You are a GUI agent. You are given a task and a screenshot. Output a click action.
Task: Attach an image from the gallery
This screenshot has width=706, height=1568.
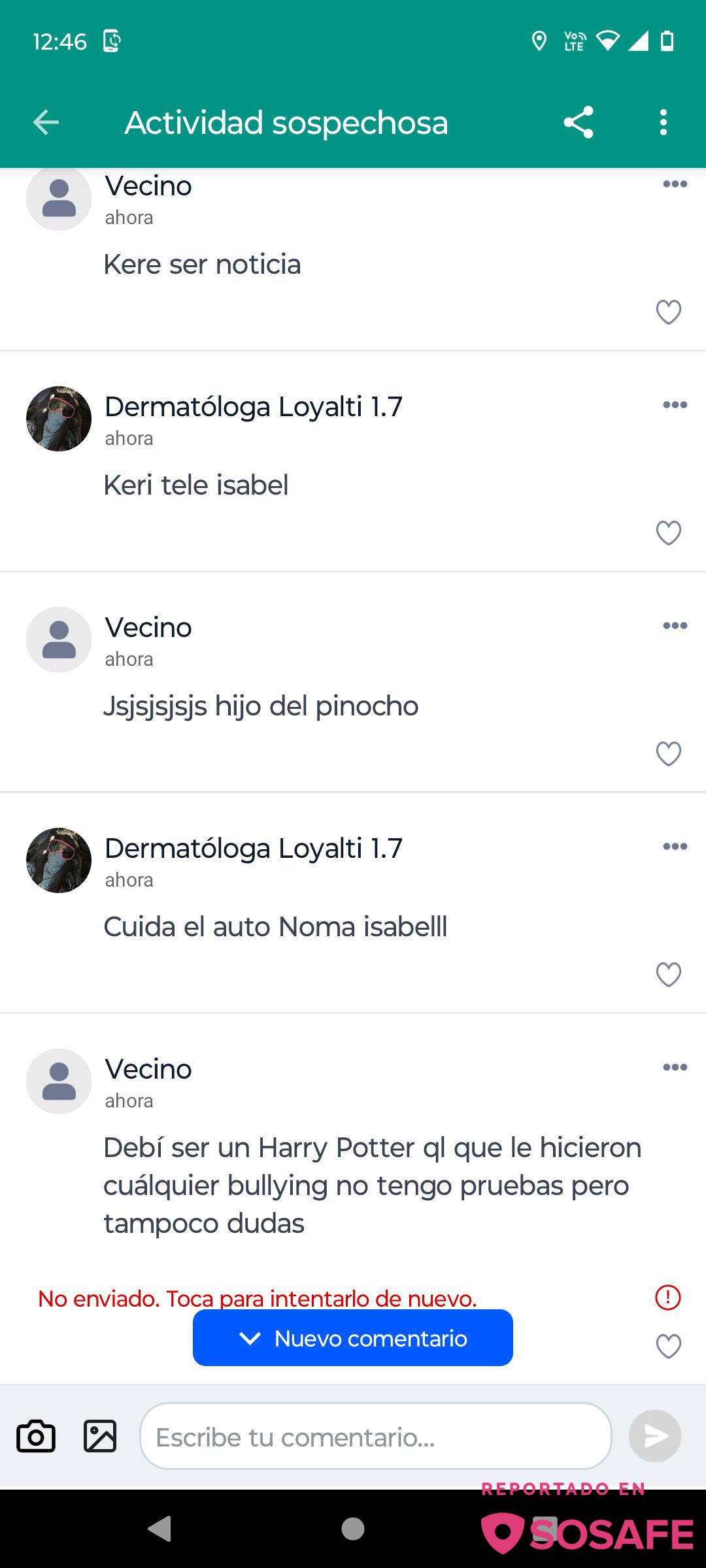pos(100,1436)
